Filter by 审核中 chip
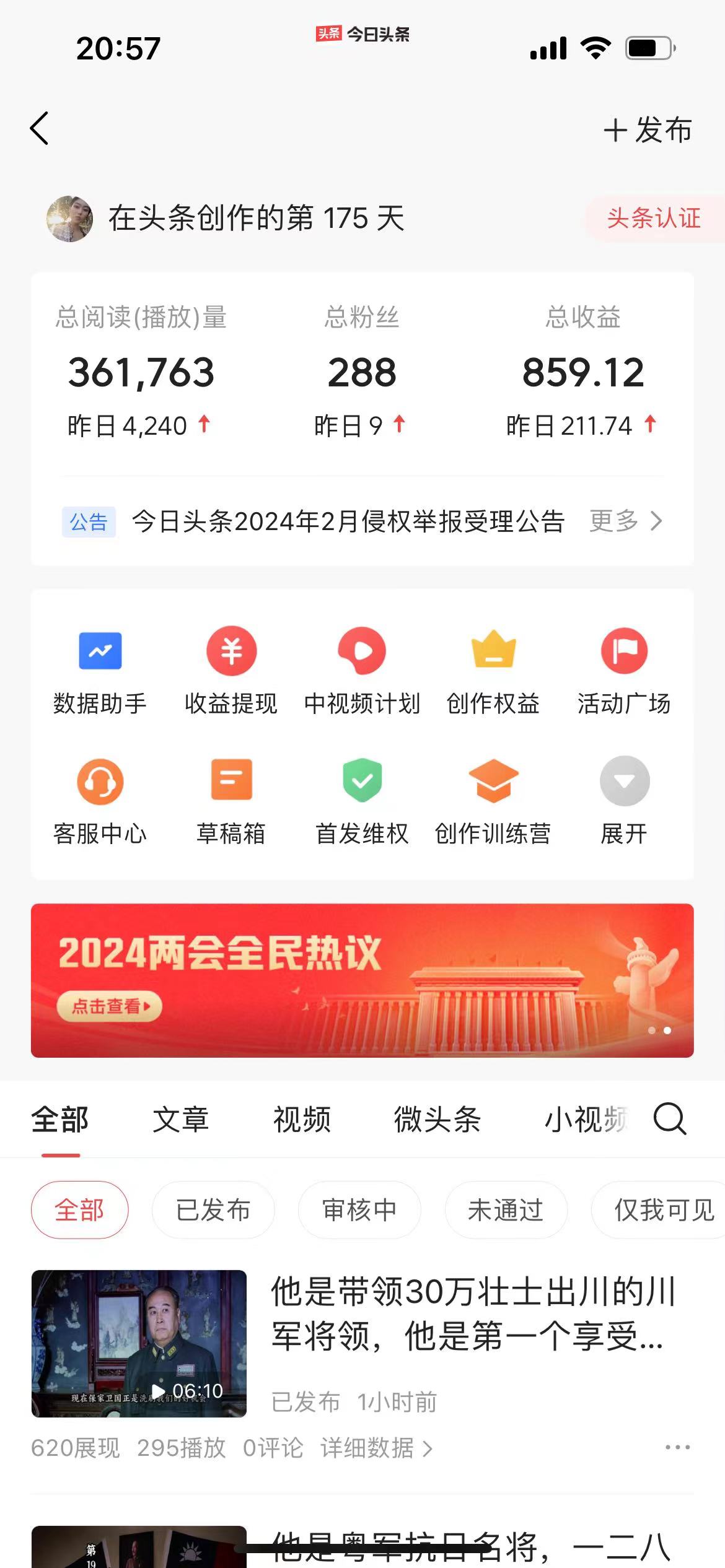Image resolution: width=725 pixels, height=1568 pixels. [x=359, y=1210]
